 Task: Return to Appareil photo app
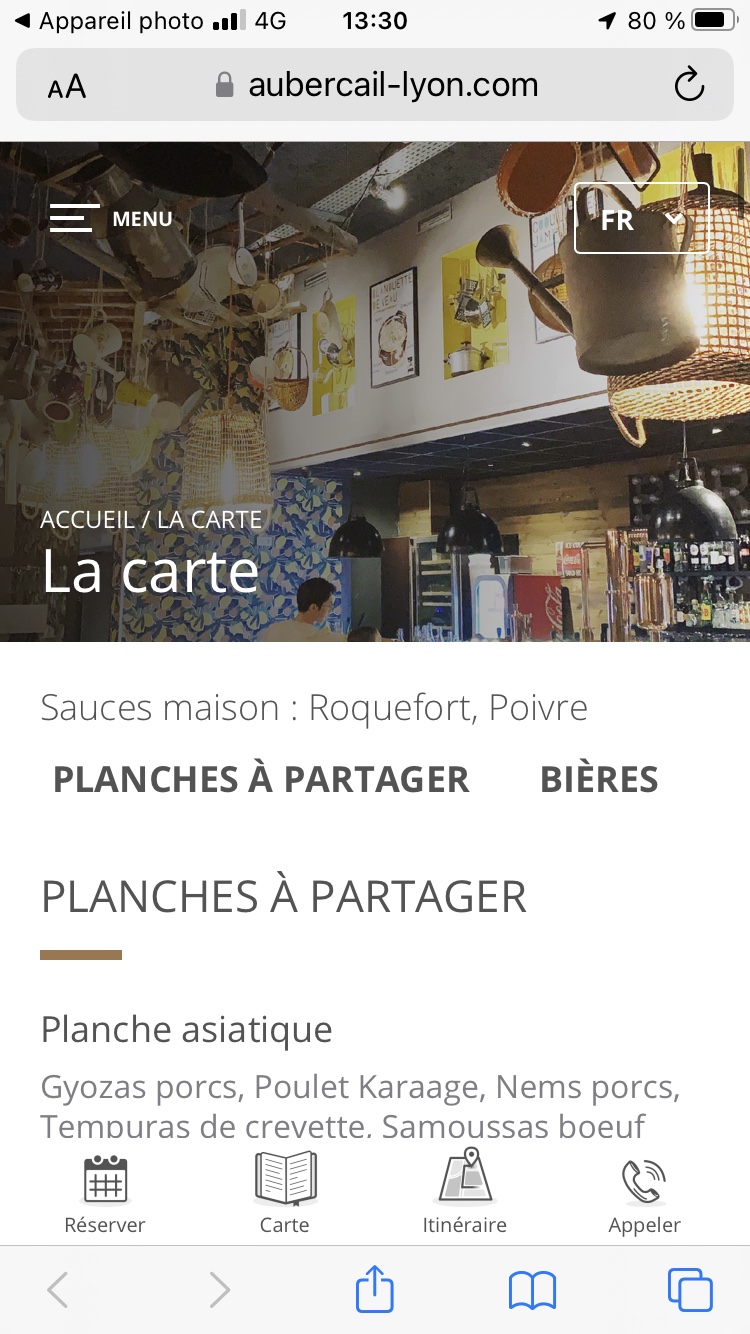[x=110, y=21]
